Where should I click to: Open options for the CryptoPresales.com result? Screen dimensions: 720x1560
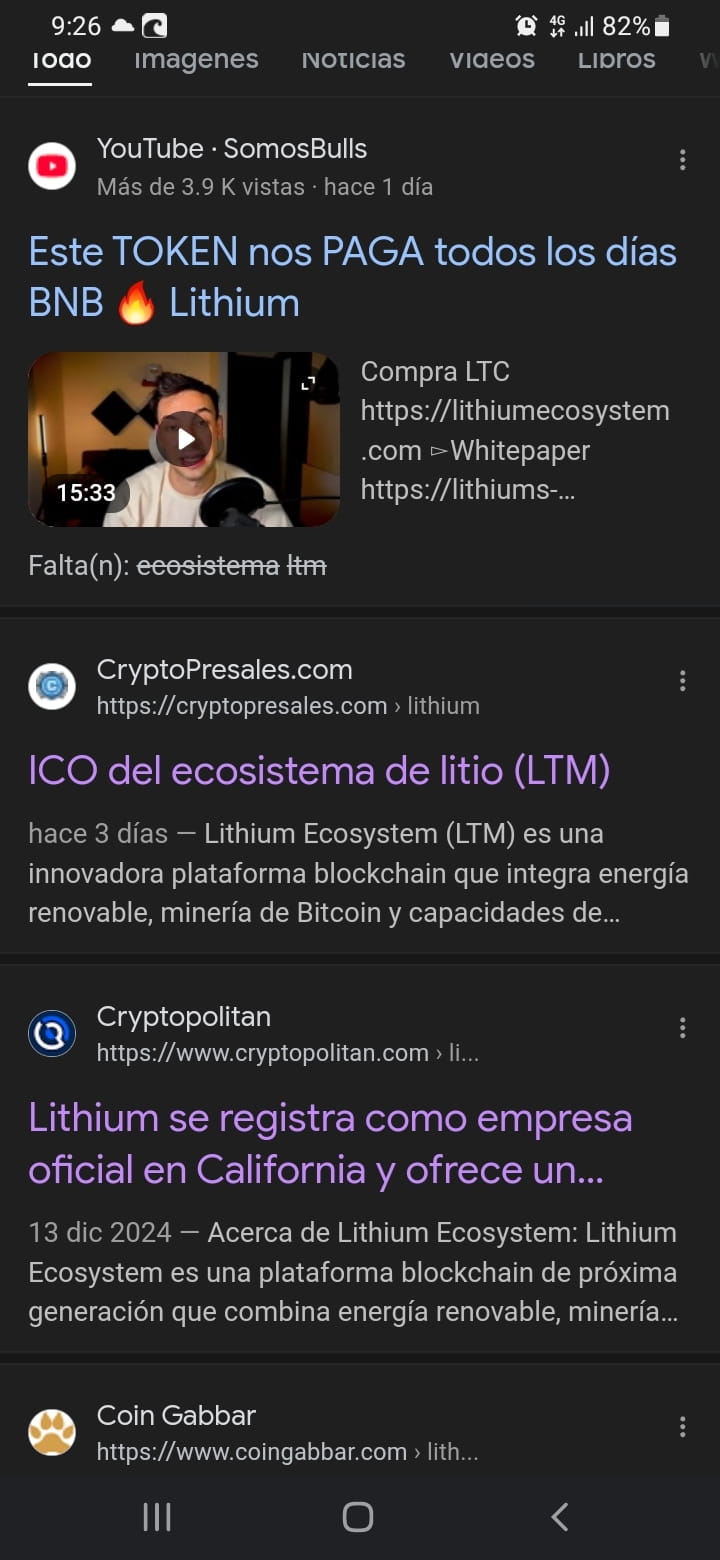coord(682,682)
